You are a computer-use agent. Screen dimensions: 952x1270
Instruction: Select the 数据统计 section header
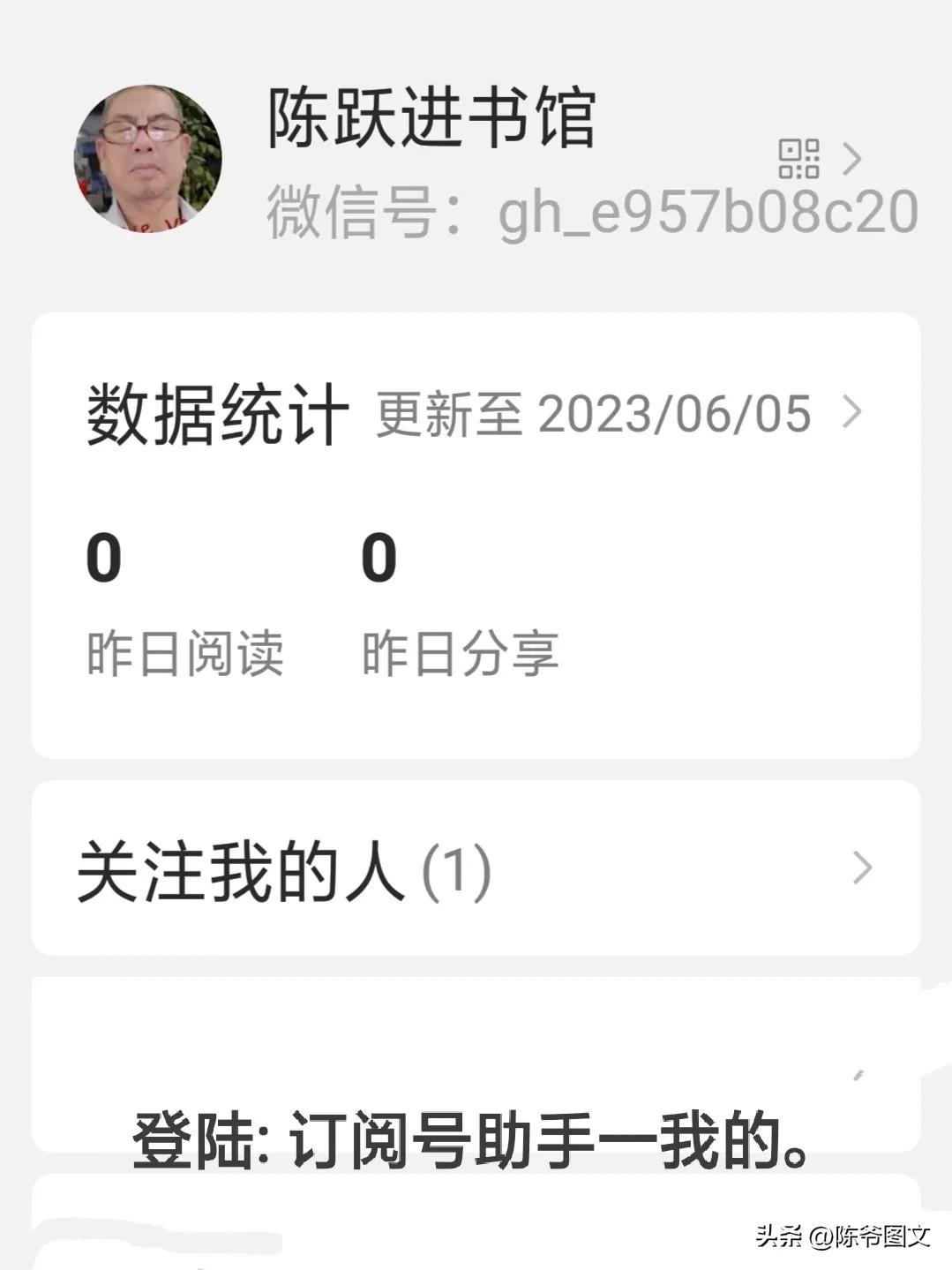tap(216, 411)
